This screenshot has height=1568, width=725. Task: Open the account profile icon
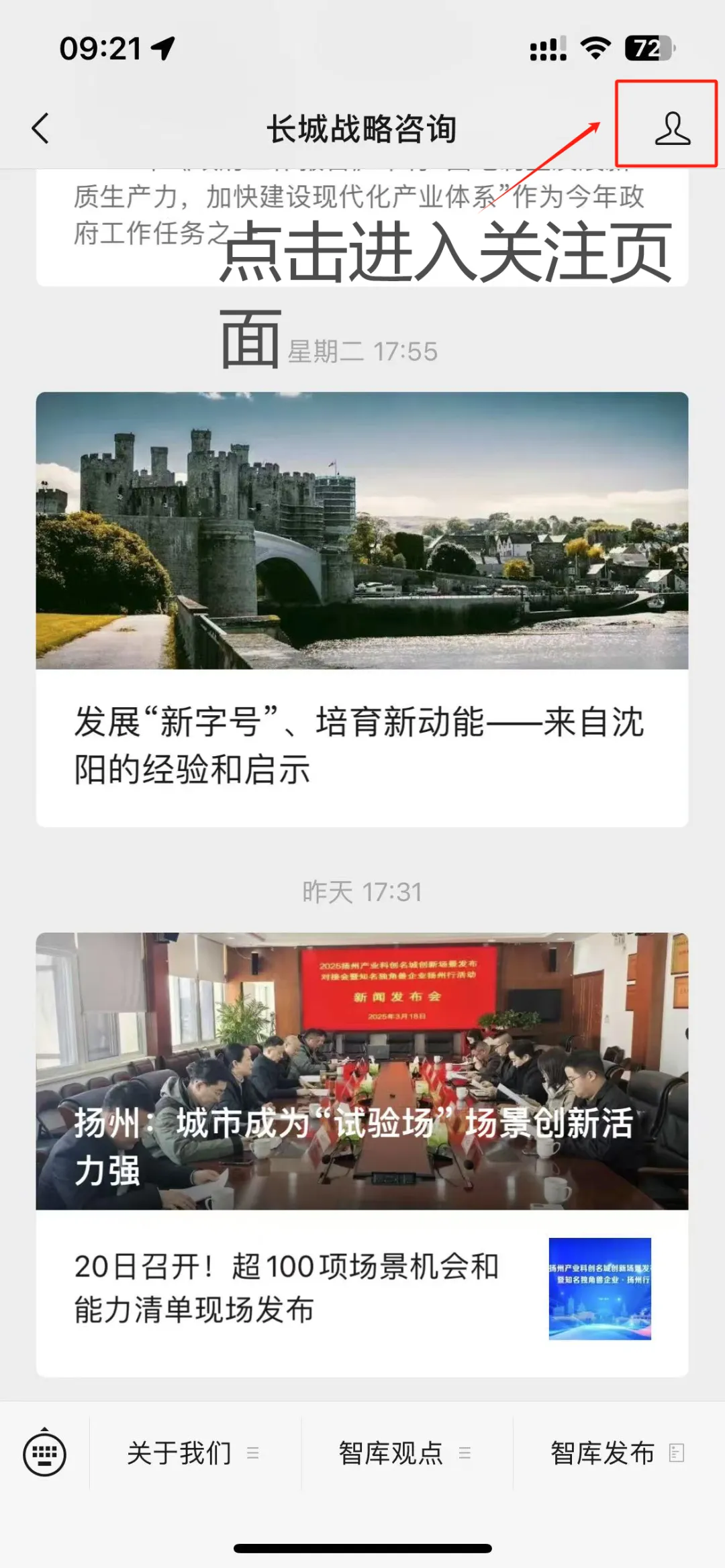click(x=672, y=127)
